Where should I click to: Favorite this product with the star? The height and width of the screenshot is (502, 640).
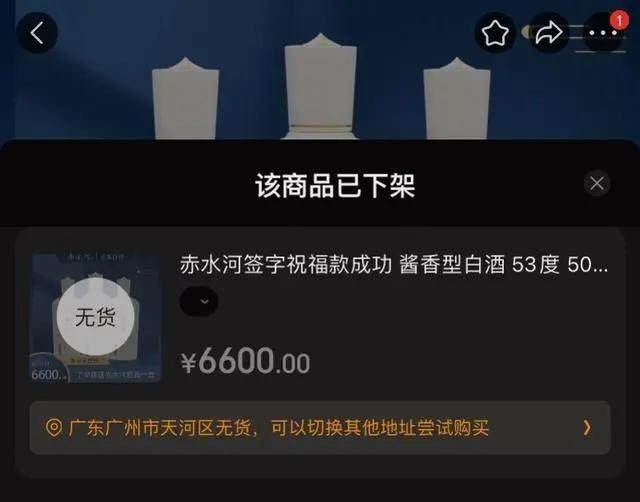pyautogui.click(x=495, y=34)
